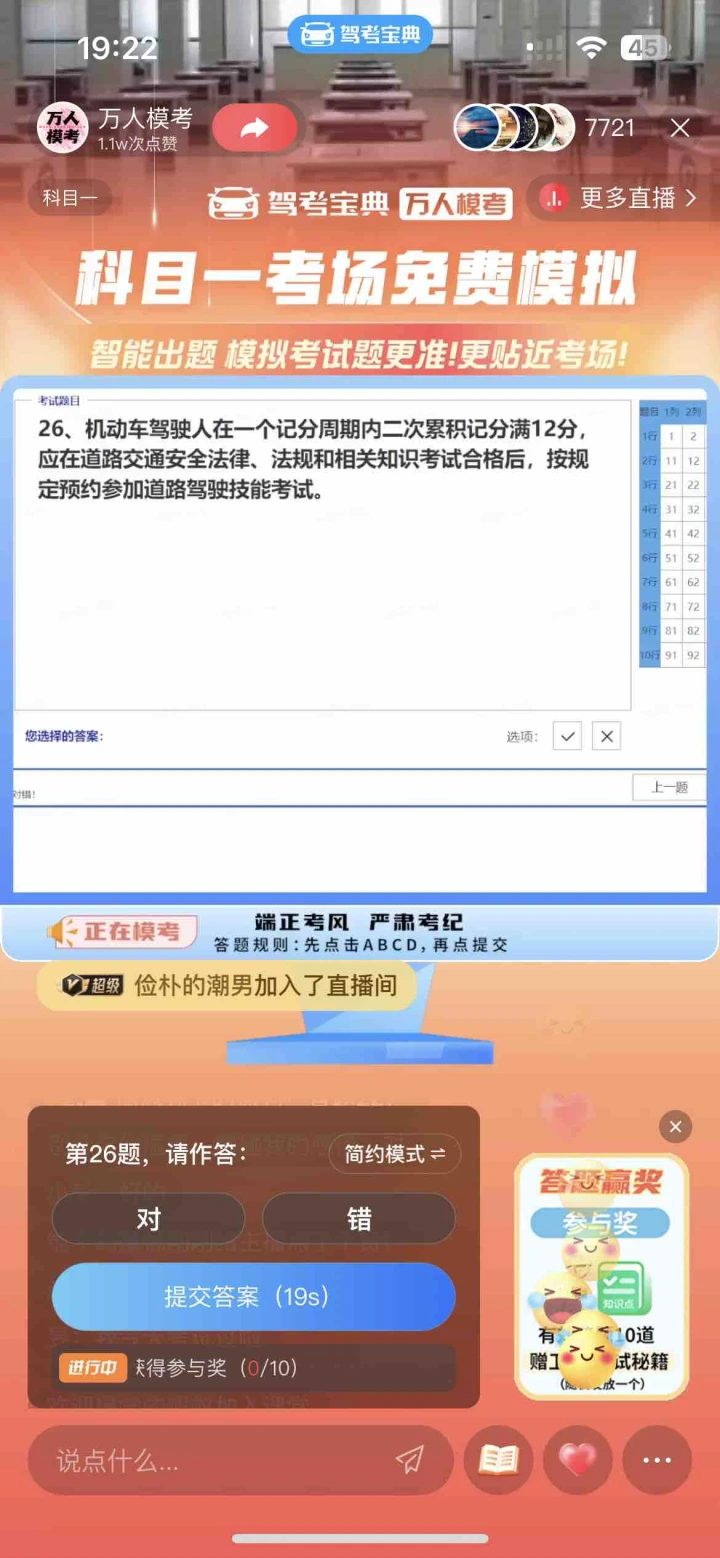Screen dimensions: 720x1558
Task: Open the book icon study materials
Action: 498,1461
